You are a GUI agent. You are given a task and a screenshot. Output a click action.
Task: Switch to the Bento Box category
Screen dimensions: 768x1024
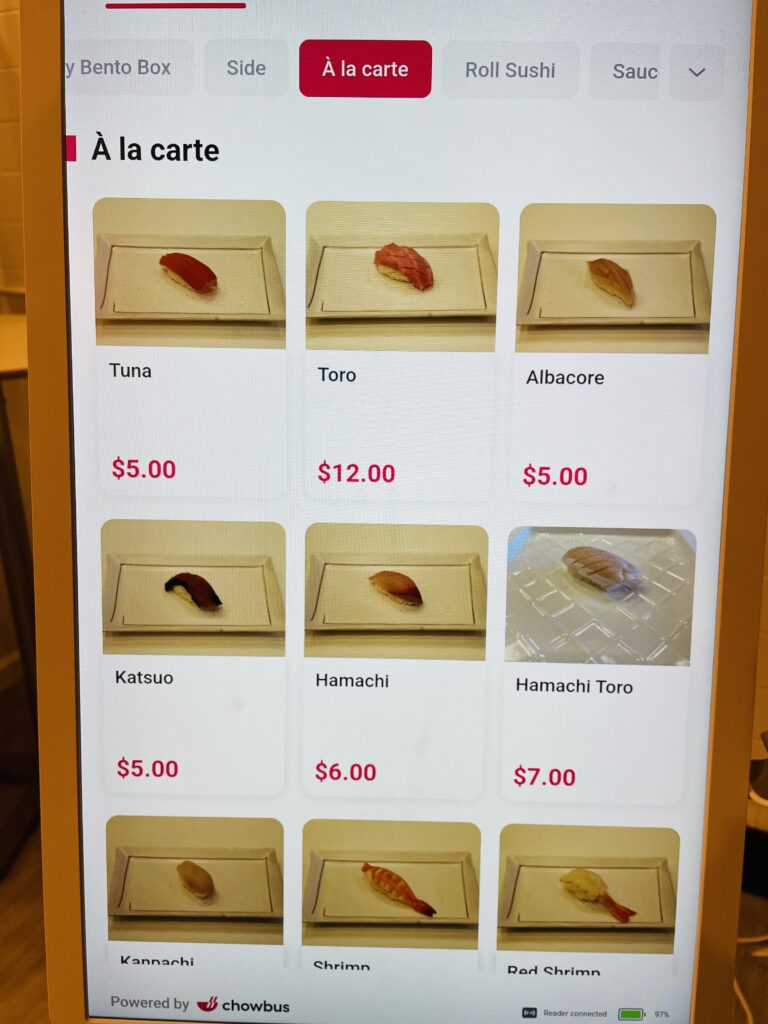(x=125, y=68)
